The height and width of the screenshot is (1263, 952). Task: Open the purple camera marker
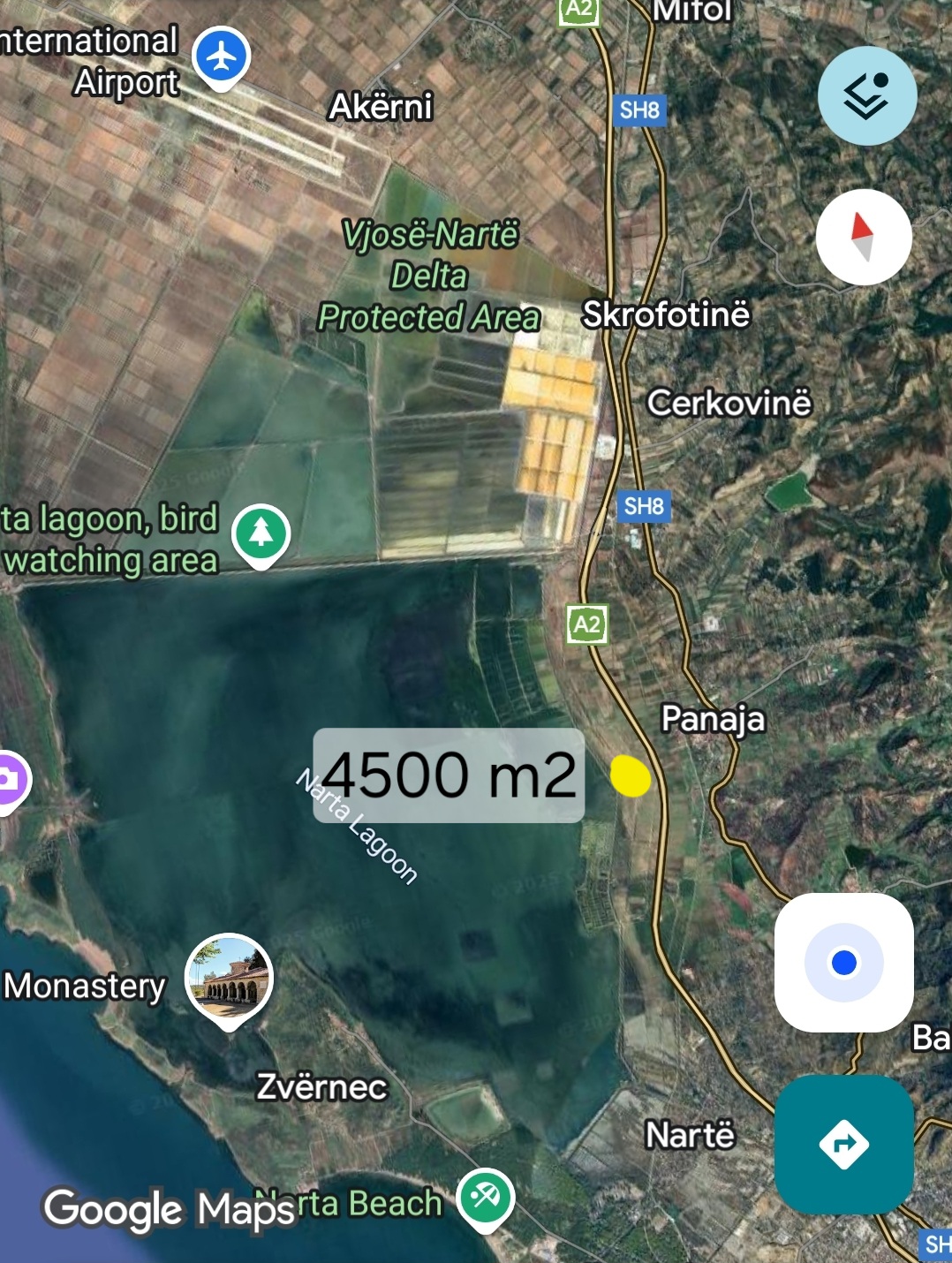click(x=11, y=781)
